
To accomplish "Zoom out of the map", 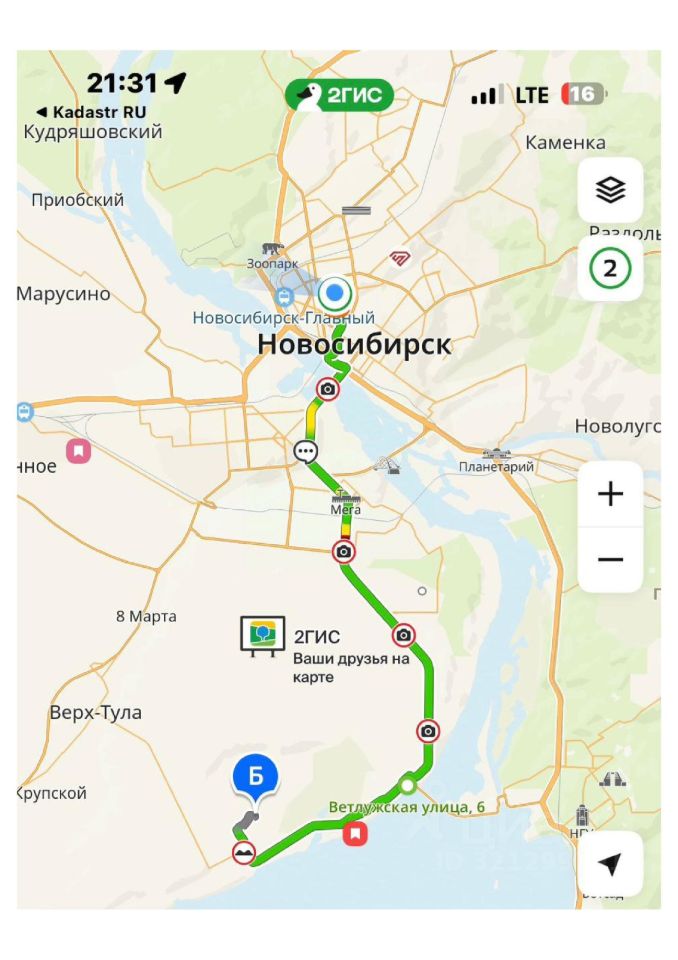I will tap(610, 559).
